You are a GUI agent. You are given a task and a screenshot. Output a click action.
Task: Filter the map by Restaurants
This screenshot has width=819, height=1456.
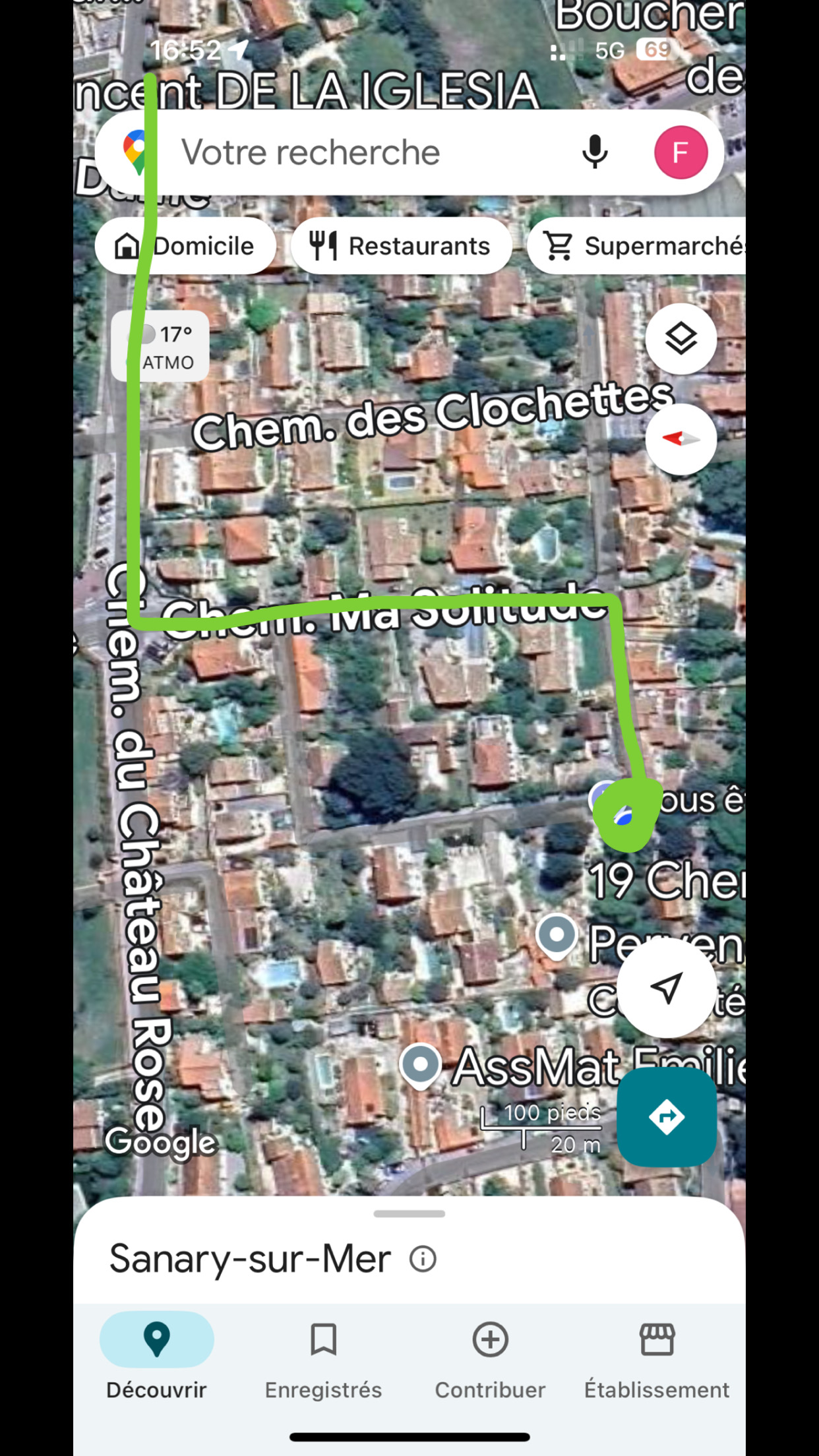point(401,246)
